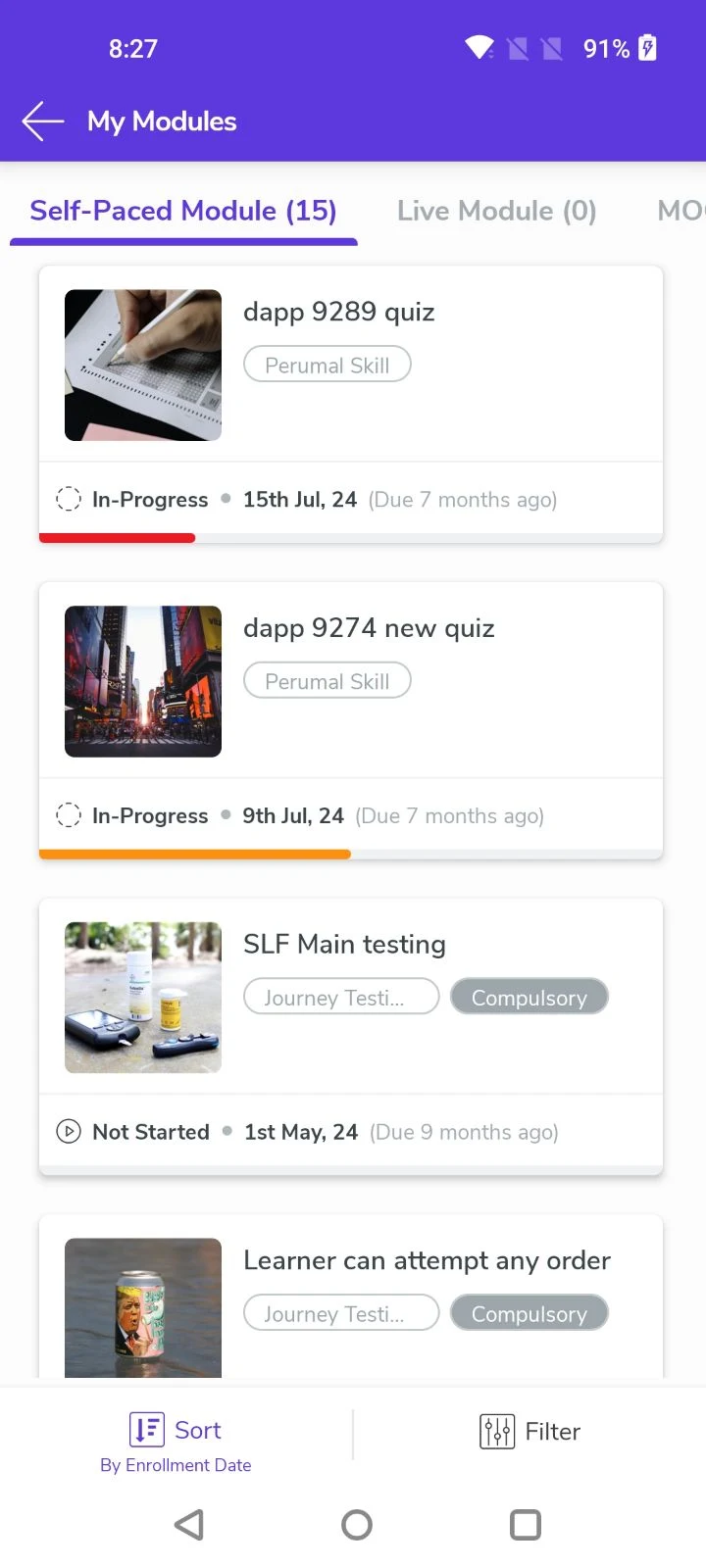Click the Not Started play icon for SLF Main testing
The height and width of the screenshot is (1568, 706).
[68, 1131]
